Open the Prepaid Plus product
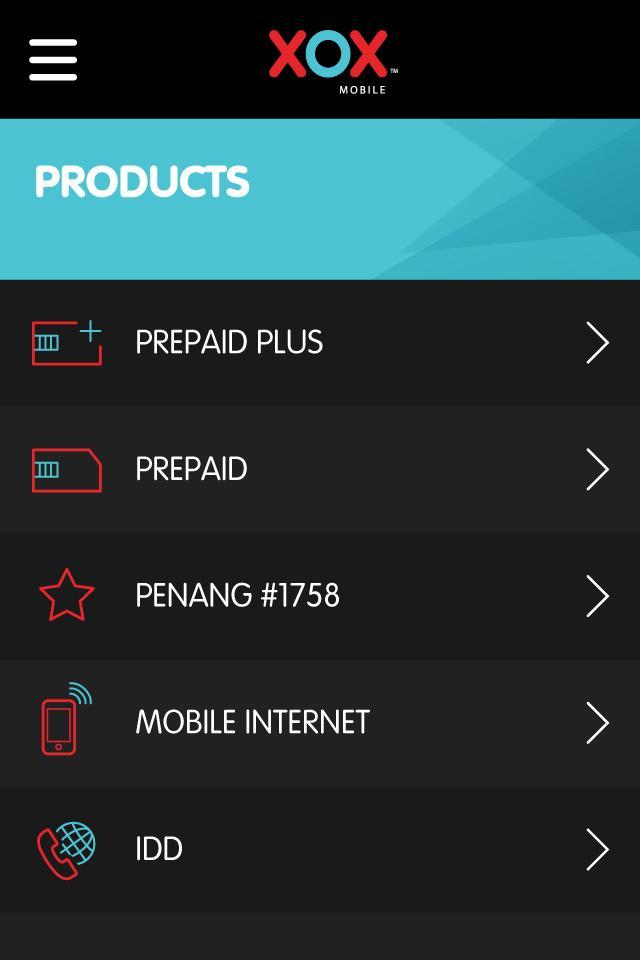 (320, 343)
